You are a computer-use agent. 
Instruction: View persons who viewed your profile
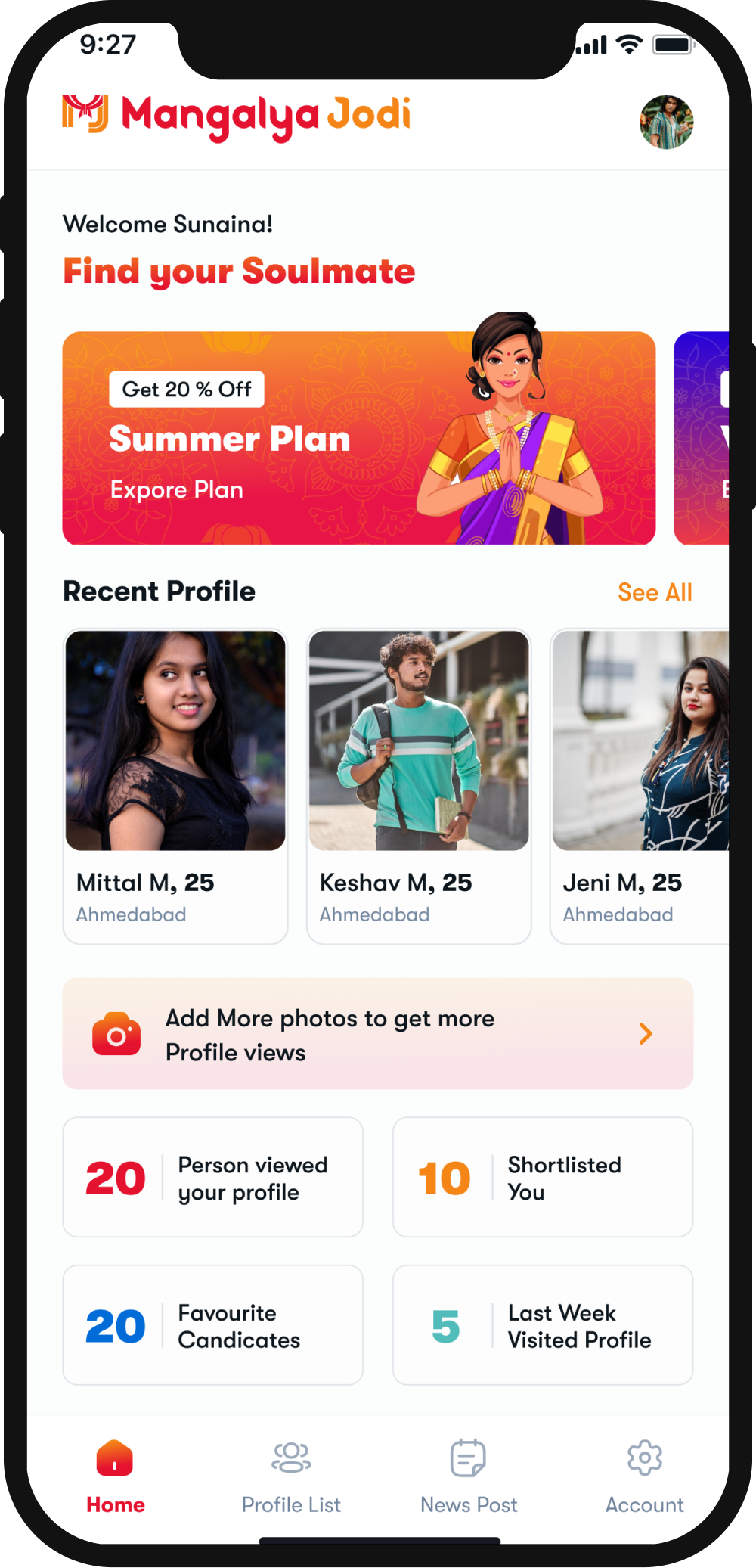click(x=212, y=1178)
